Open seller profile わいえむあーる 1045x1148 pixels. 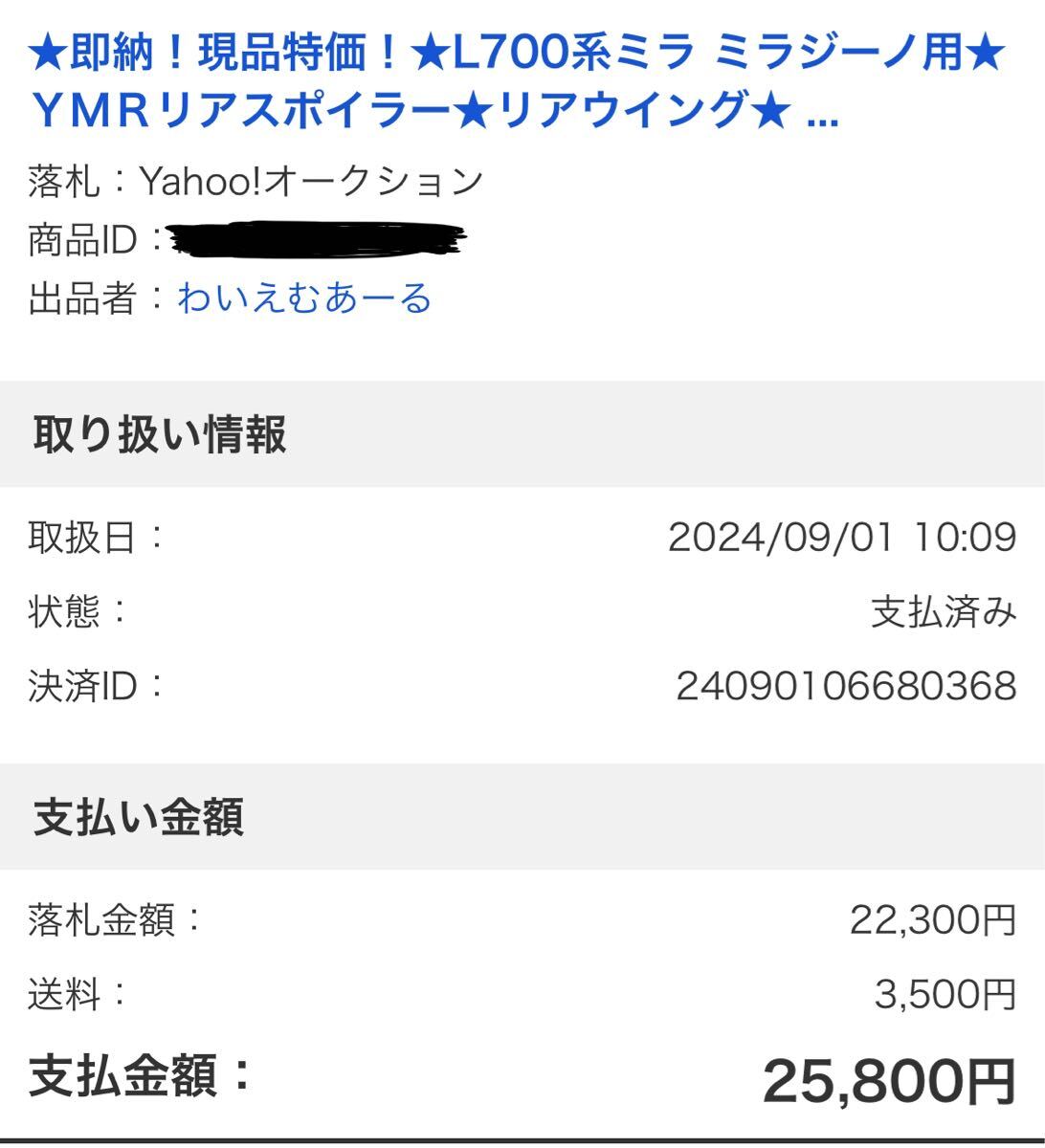(x=304, y=299)
